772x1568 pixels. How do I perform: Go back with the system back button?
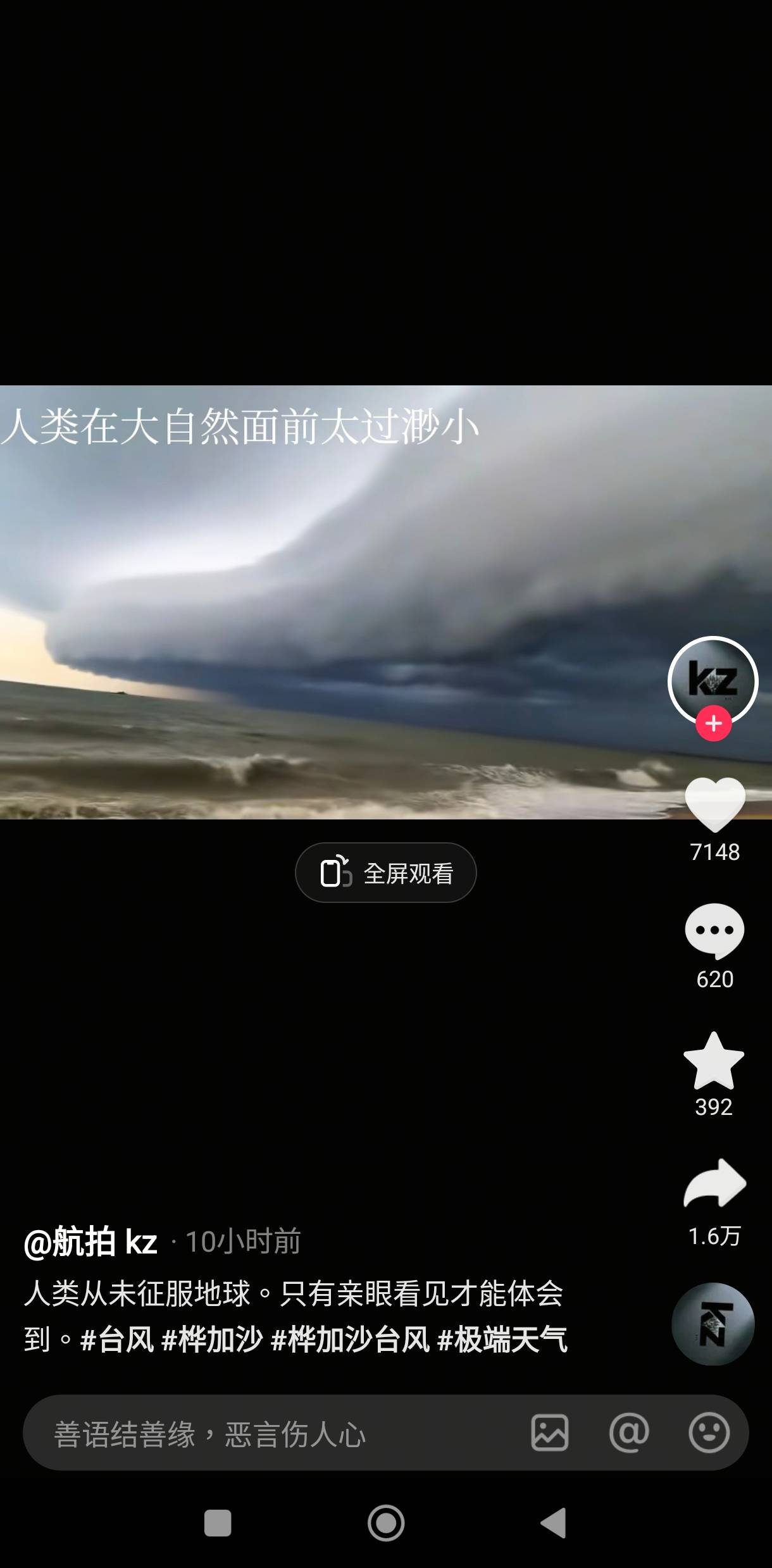[x=553, y=1523]
